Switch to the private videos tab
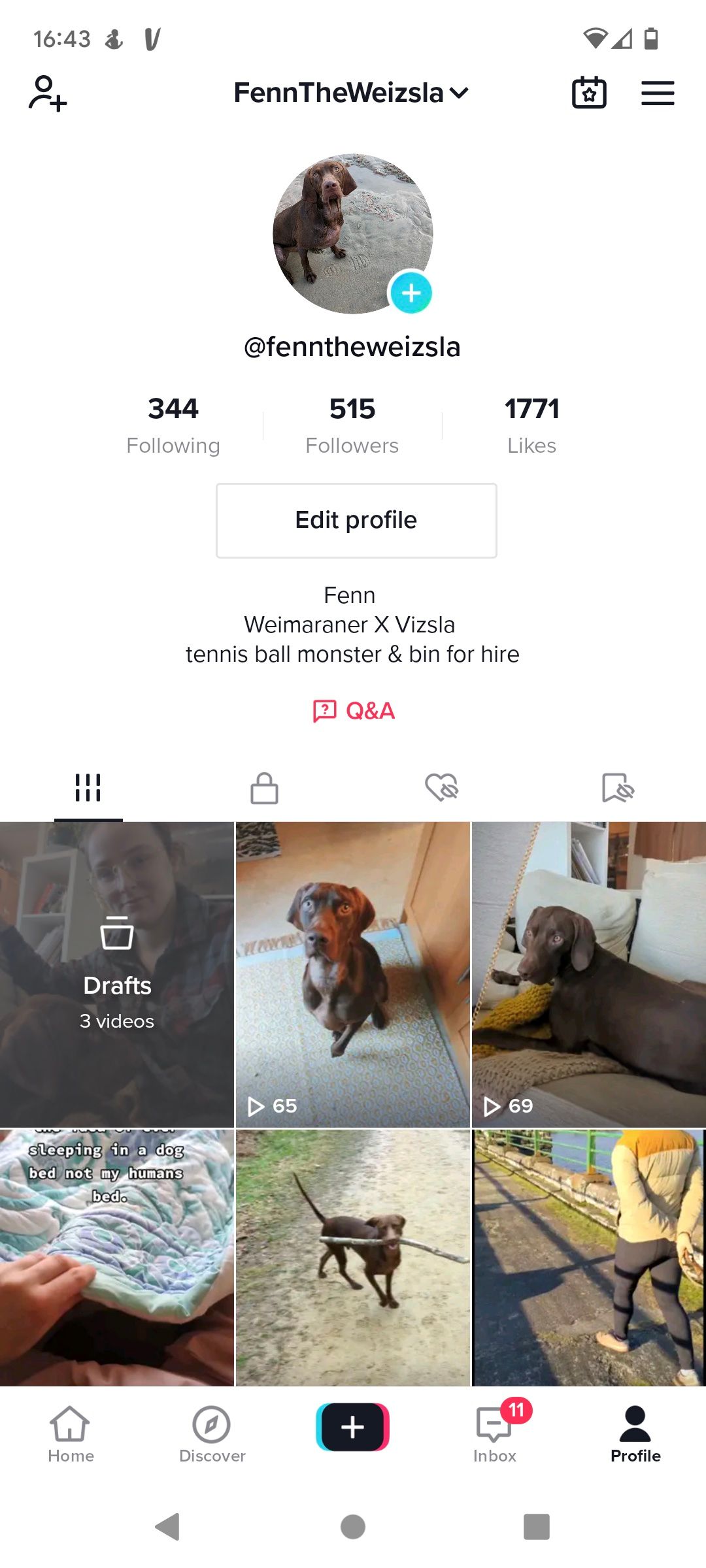The image size is (706, 1568). 265,789
